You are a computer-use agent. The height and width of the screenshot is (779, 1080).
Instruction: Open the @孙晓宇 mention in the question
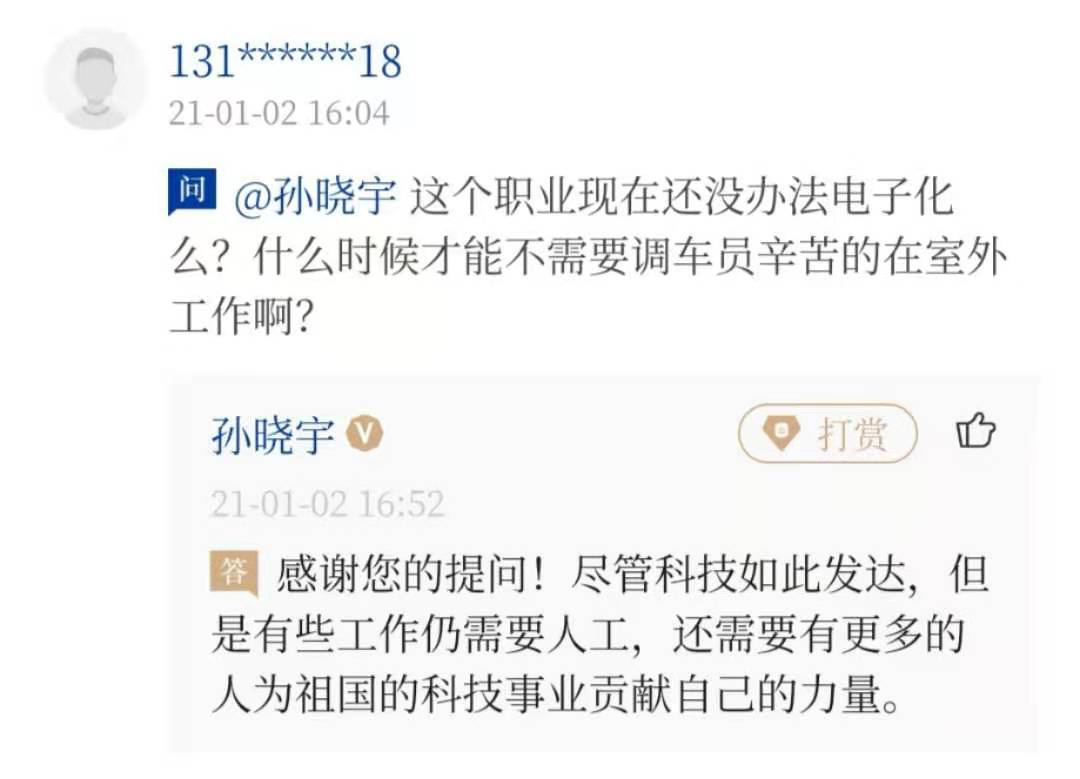315,198
